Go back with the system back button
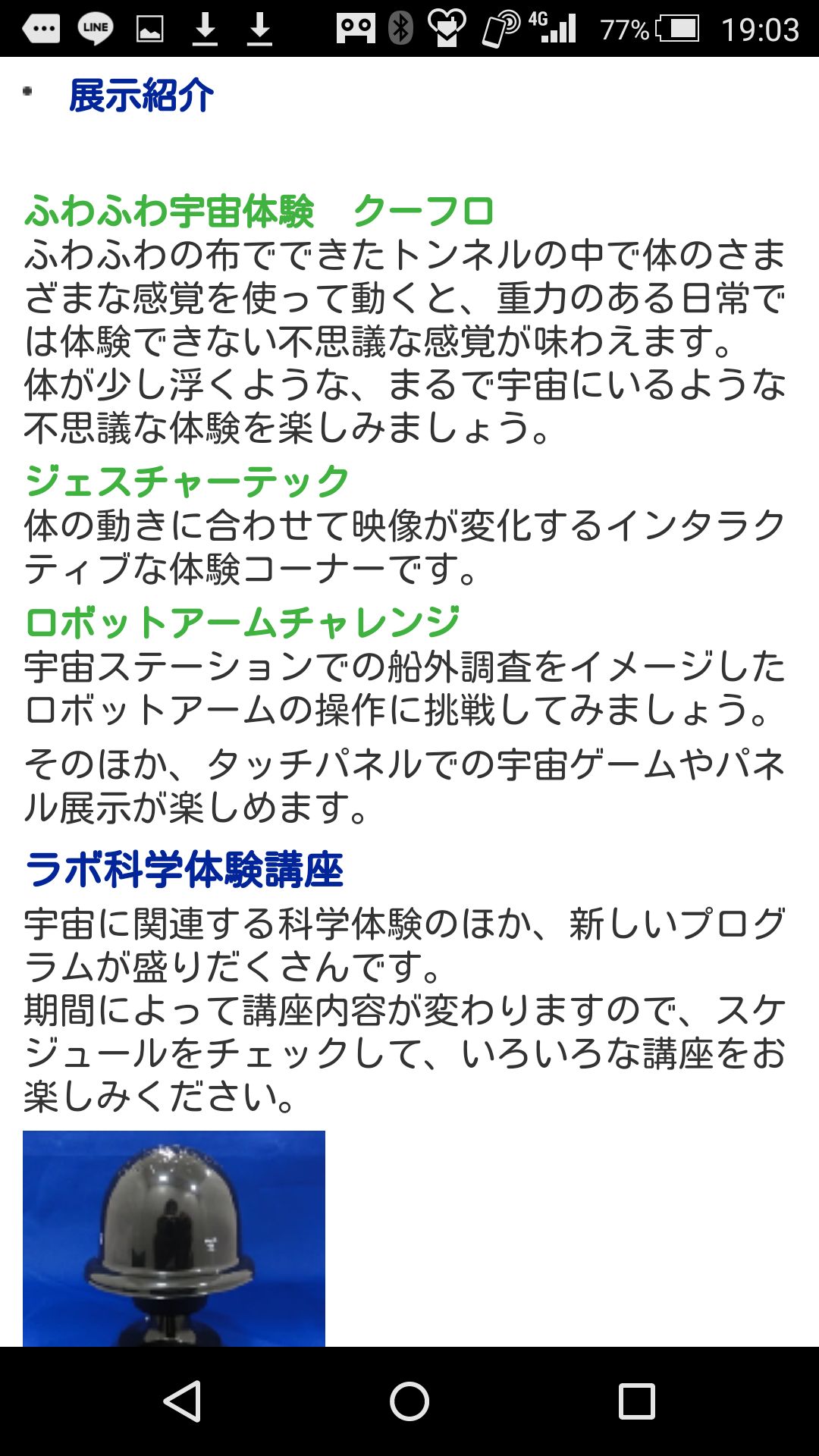Viewport: 819px width, 1456px height. (x=182, y=1401)
